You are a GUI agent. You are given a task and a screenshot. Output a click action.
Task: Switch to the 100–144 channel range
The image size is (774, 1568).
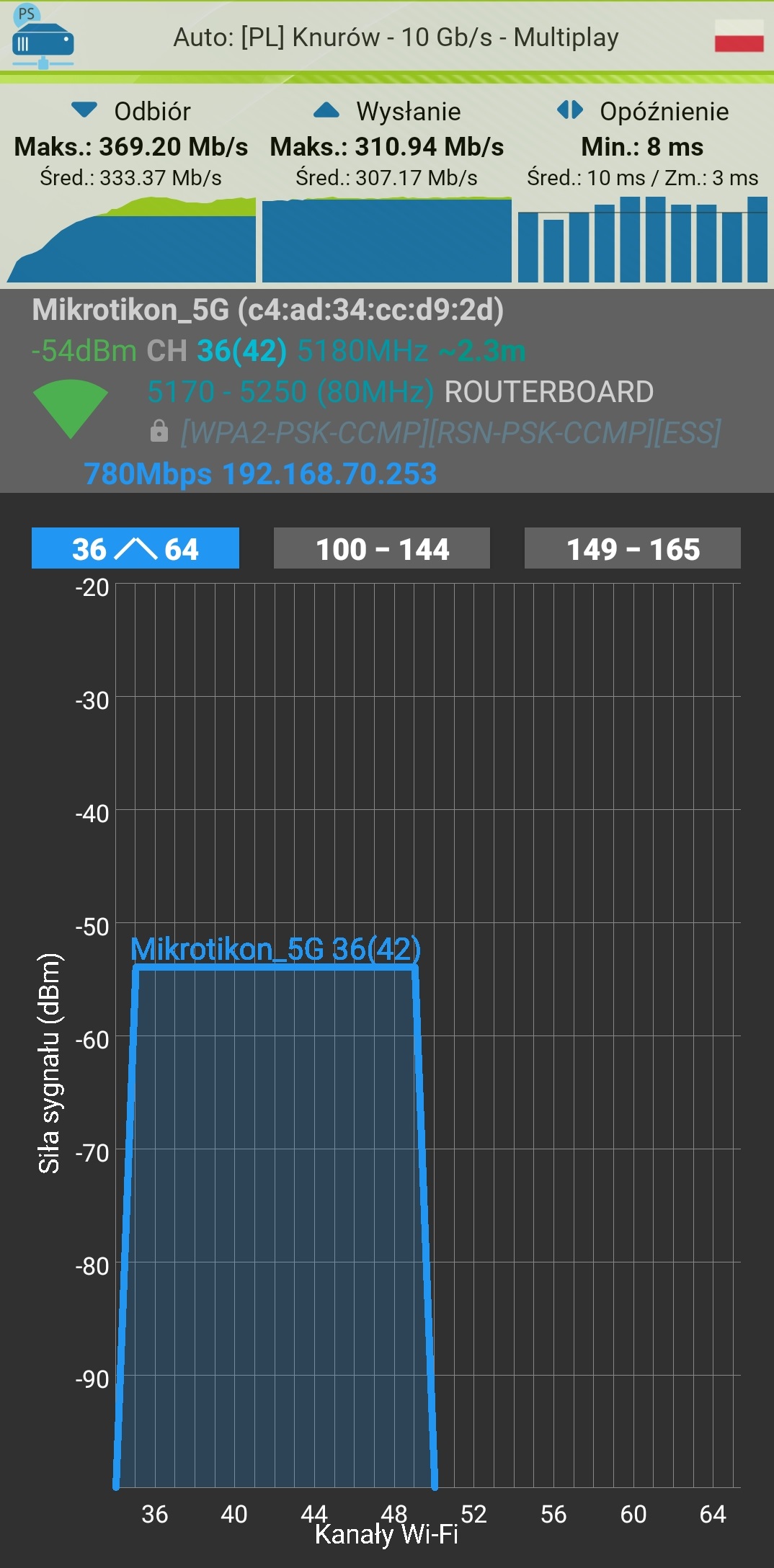(382, 548)
